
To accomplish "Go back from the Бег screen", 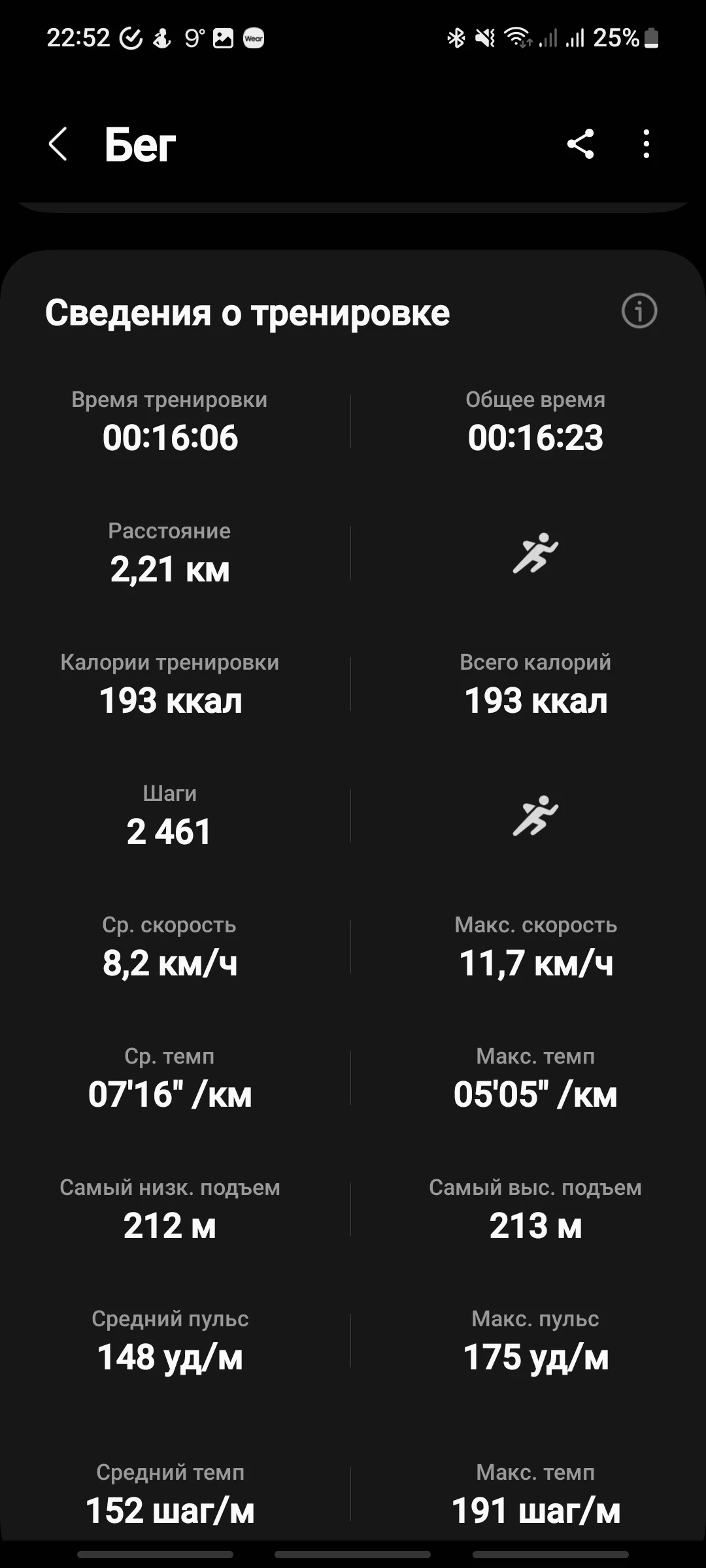I will pyautogui.click(x=58, y=144).
